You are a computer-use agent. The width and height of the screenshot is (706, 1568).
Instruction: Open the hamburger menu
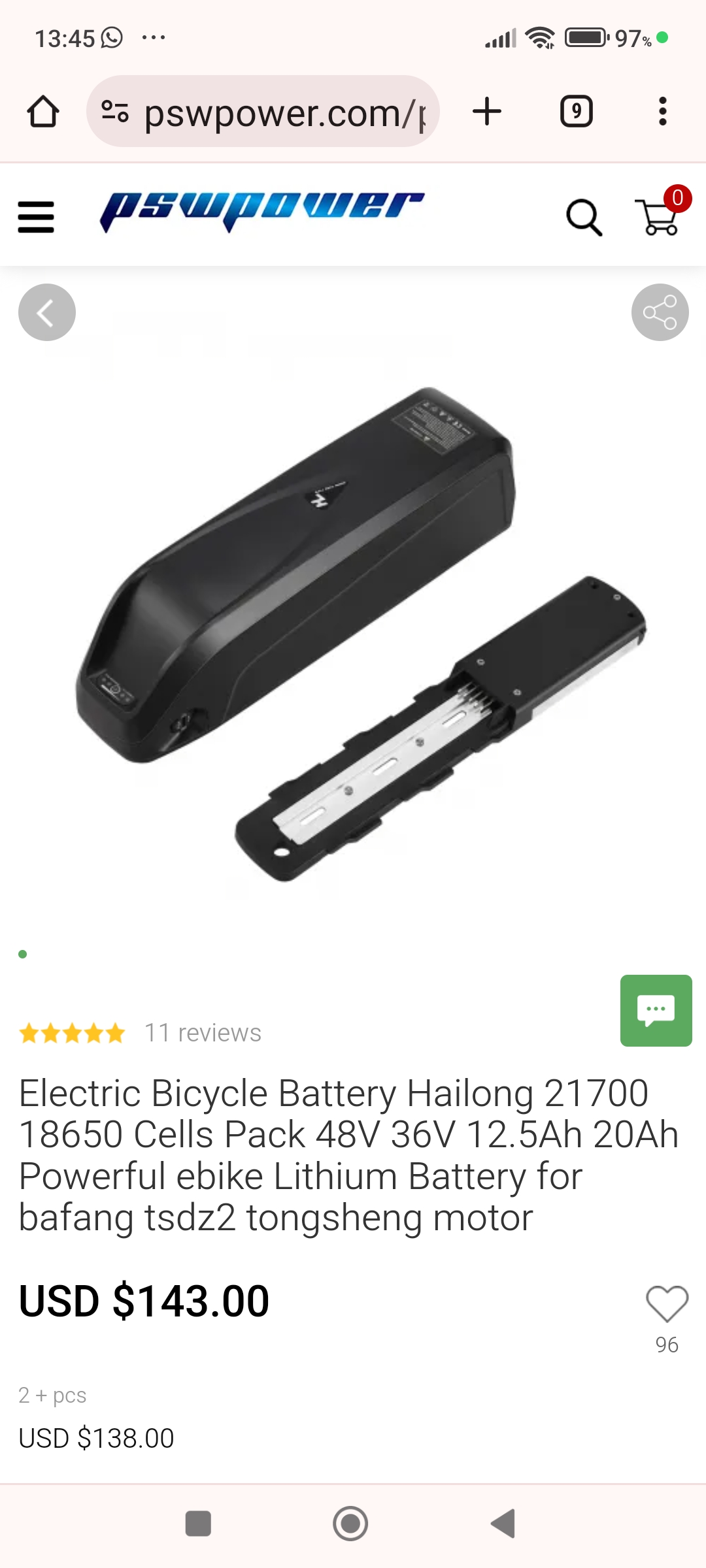tap(36, 217)
